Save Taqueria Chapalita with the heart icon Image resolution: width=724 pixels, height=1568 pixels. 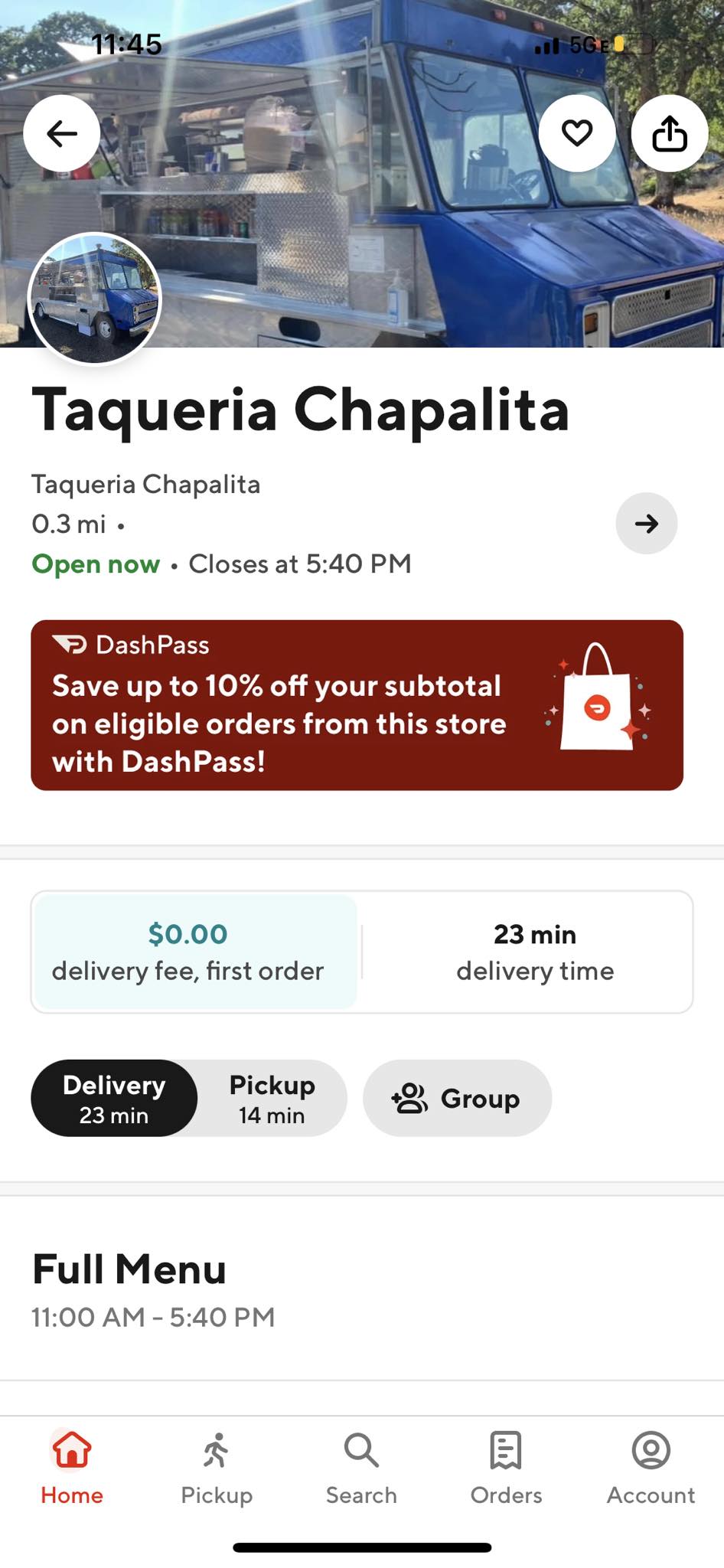tap(577, 133)
